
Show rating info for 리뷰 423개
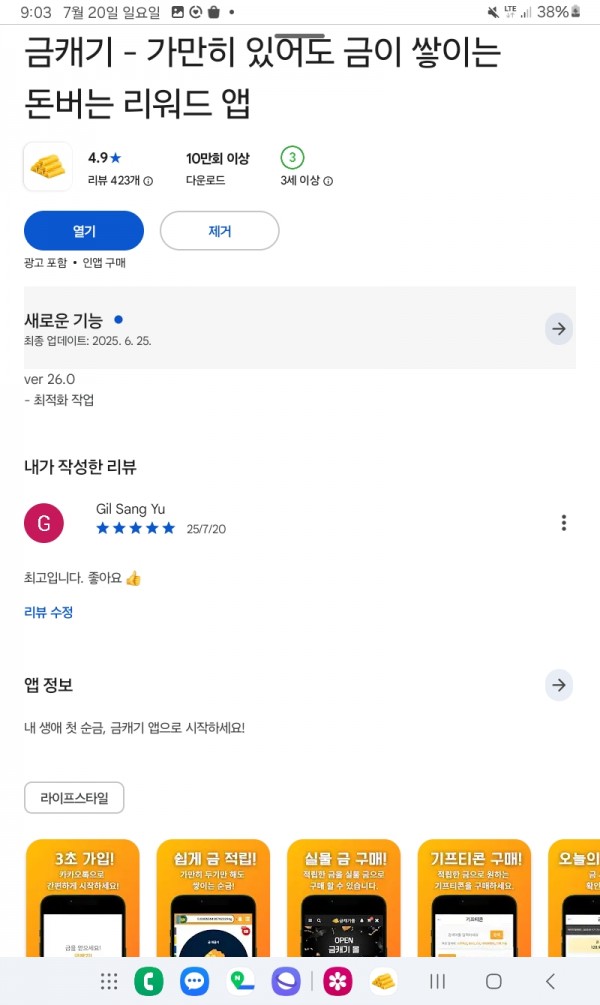[148, 181]
